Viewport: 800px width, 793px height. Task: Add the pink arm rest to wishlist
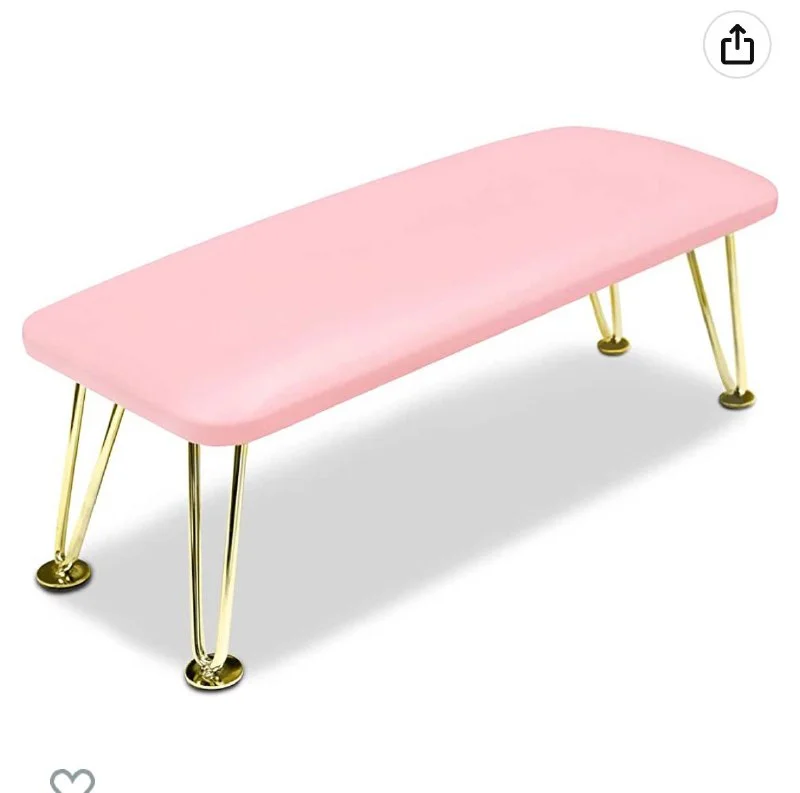(x=72, y=782)
